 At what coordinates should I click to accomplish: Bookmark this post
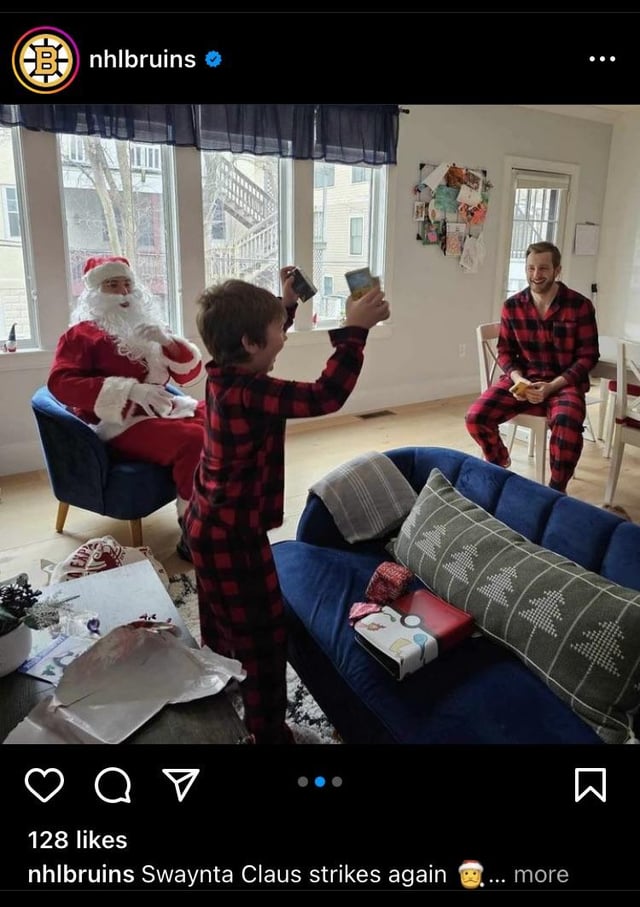coord(590,785)
